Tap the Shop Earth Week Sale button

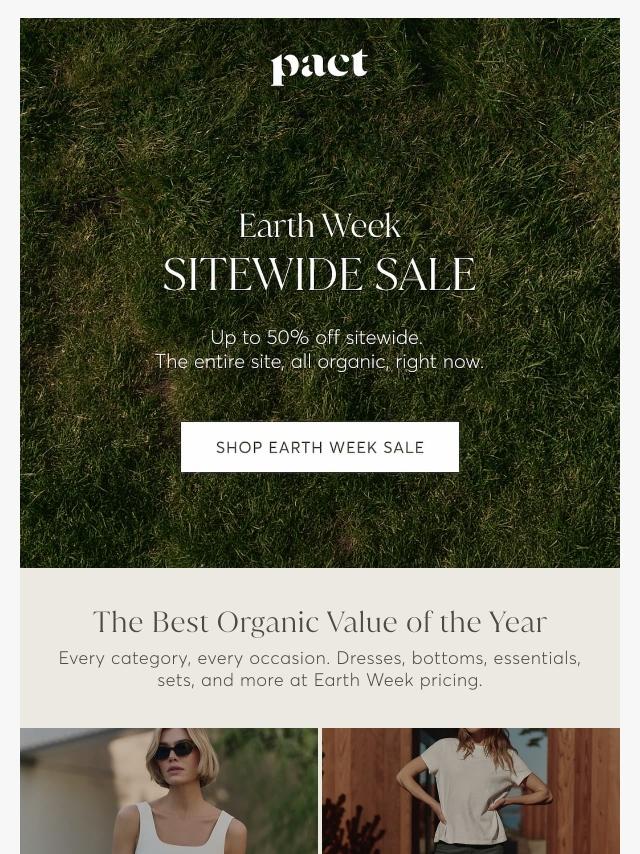point(320,447)
